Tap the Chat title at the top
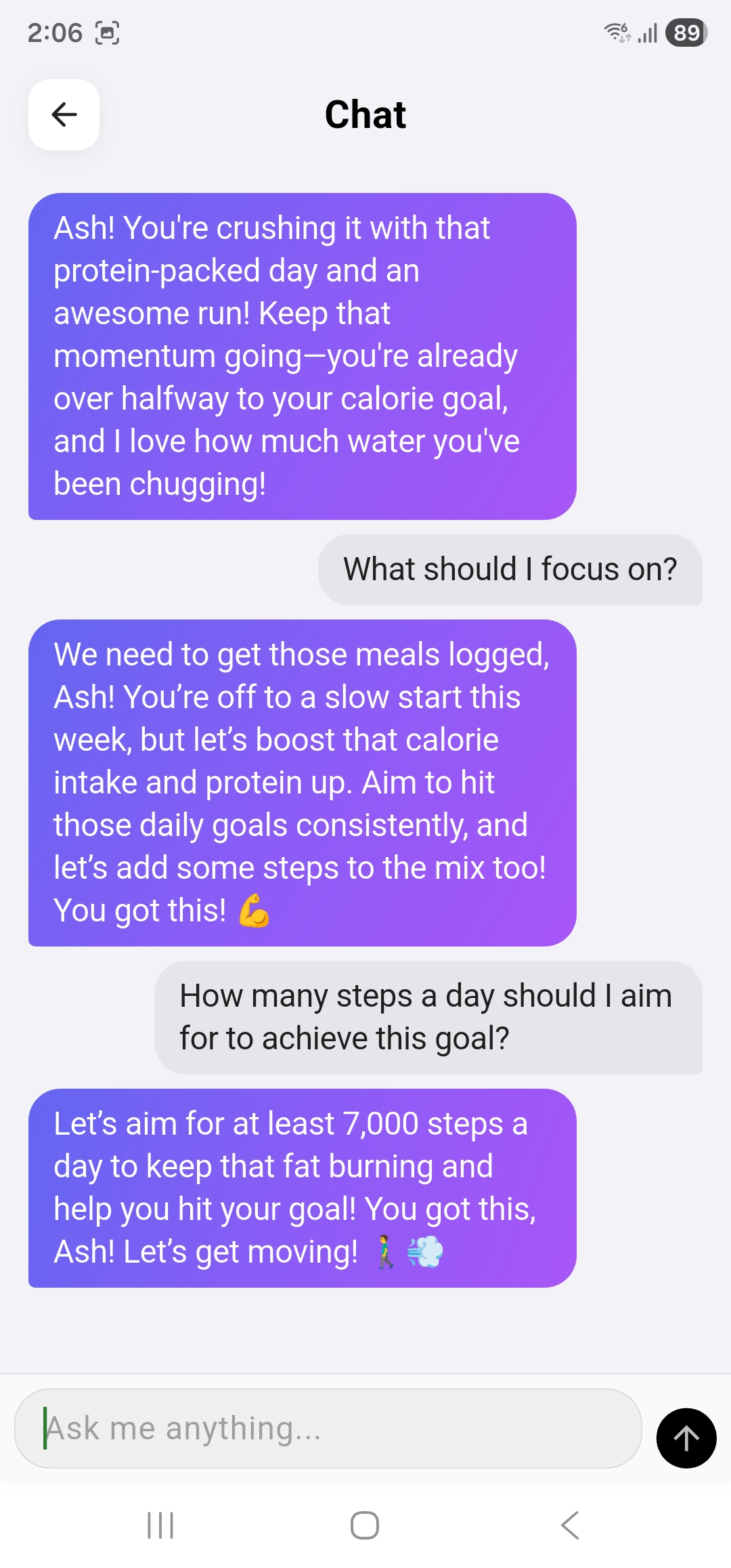The width and height of the screenshot is (731, 1568). coord(365,114)
